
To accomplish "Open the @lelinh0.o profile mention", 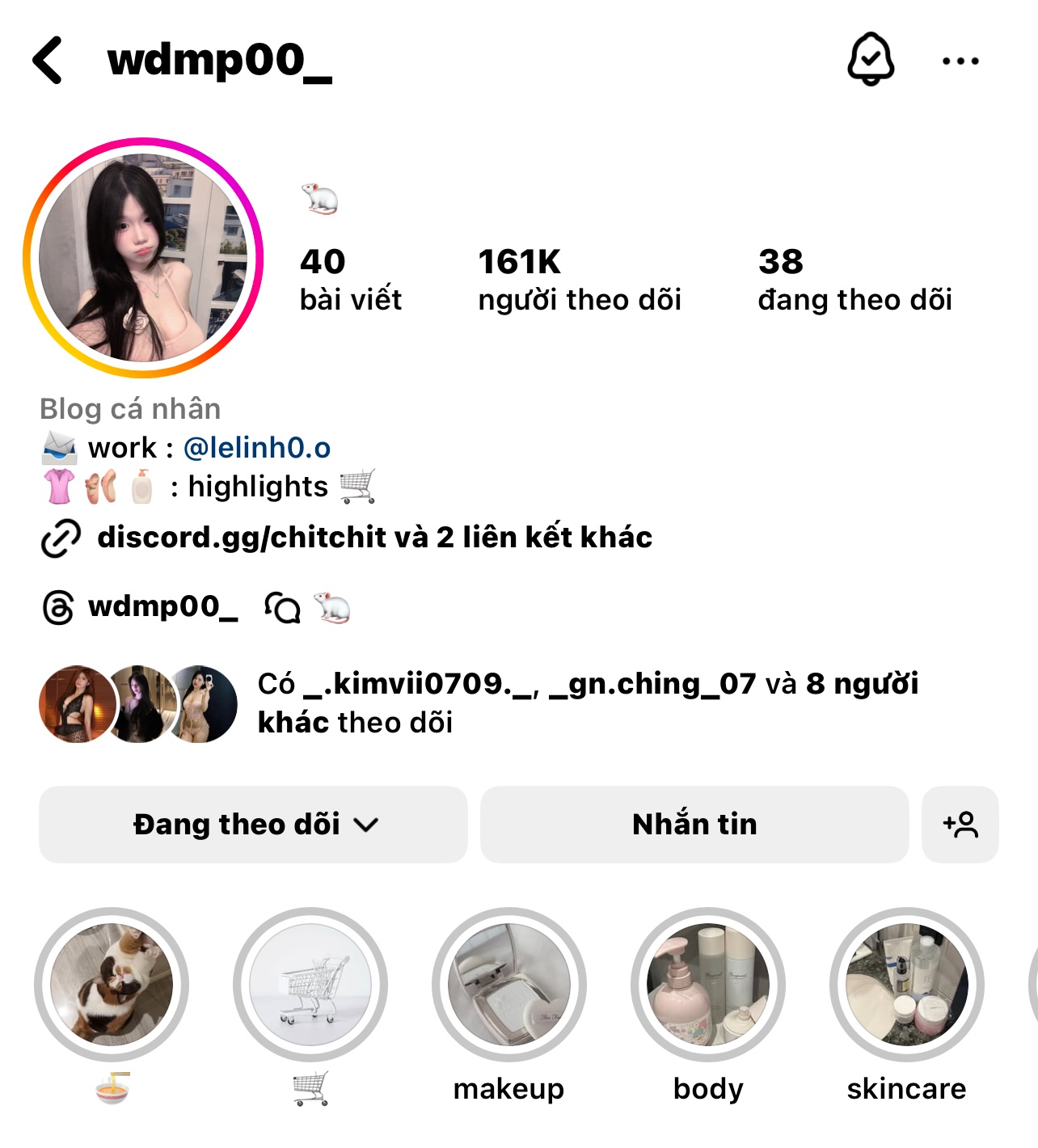I will 257,447.
